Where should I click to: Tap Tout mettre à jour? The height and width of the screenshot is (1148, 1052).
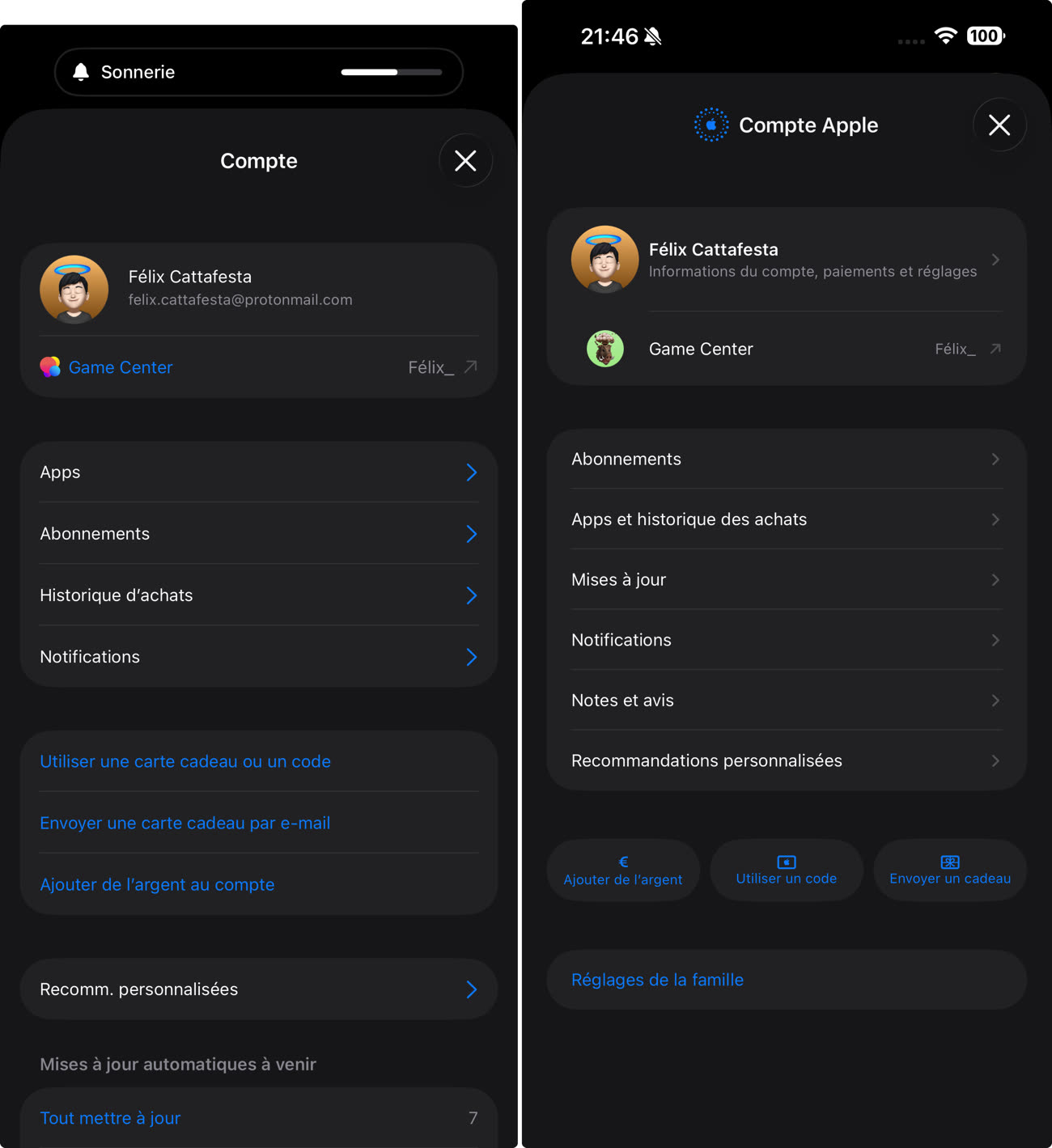(x=111, y=1118)
